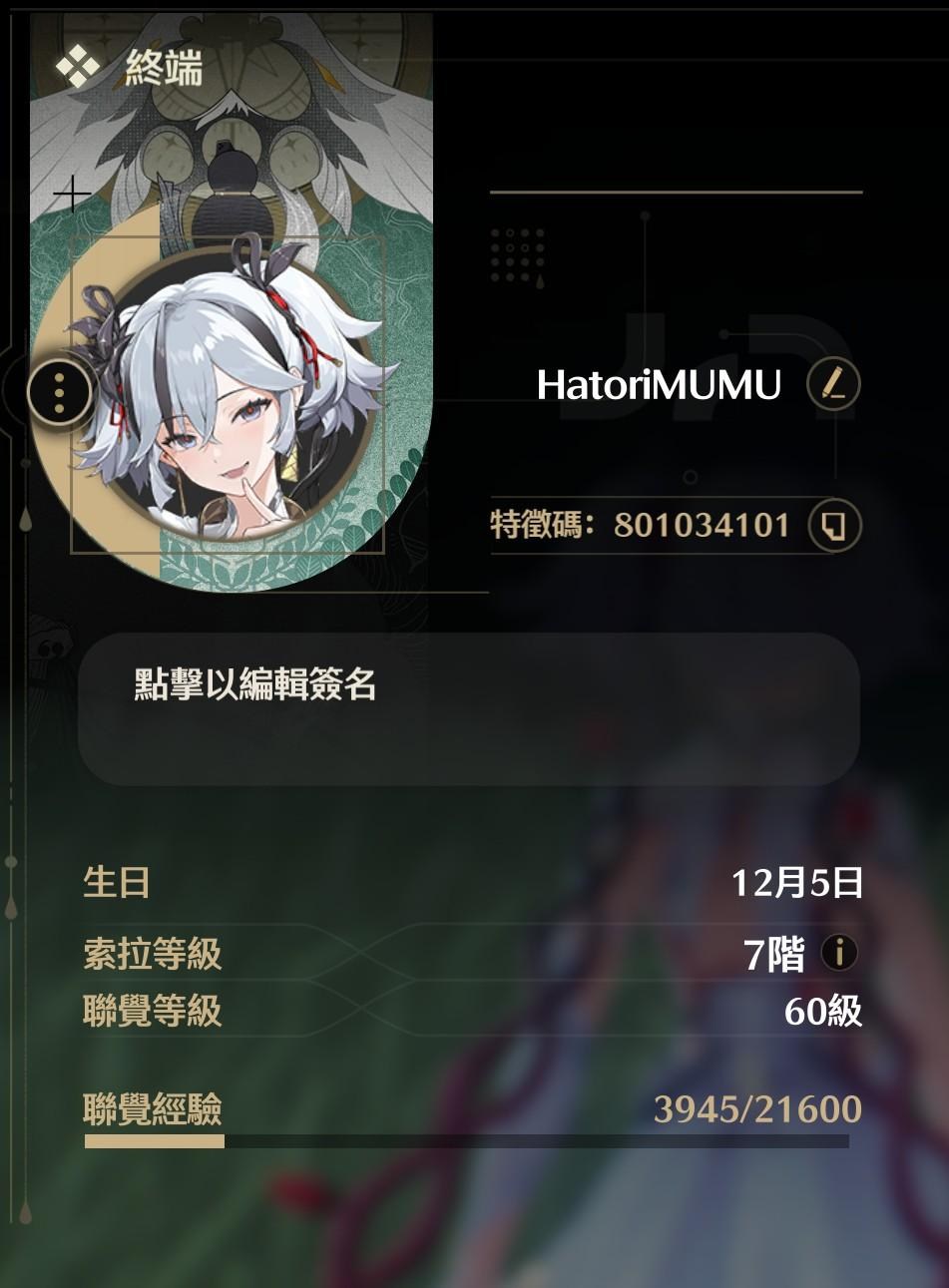Show info about the SOL-3 phase level
The image size is (949, 1288).
point(838,953)
